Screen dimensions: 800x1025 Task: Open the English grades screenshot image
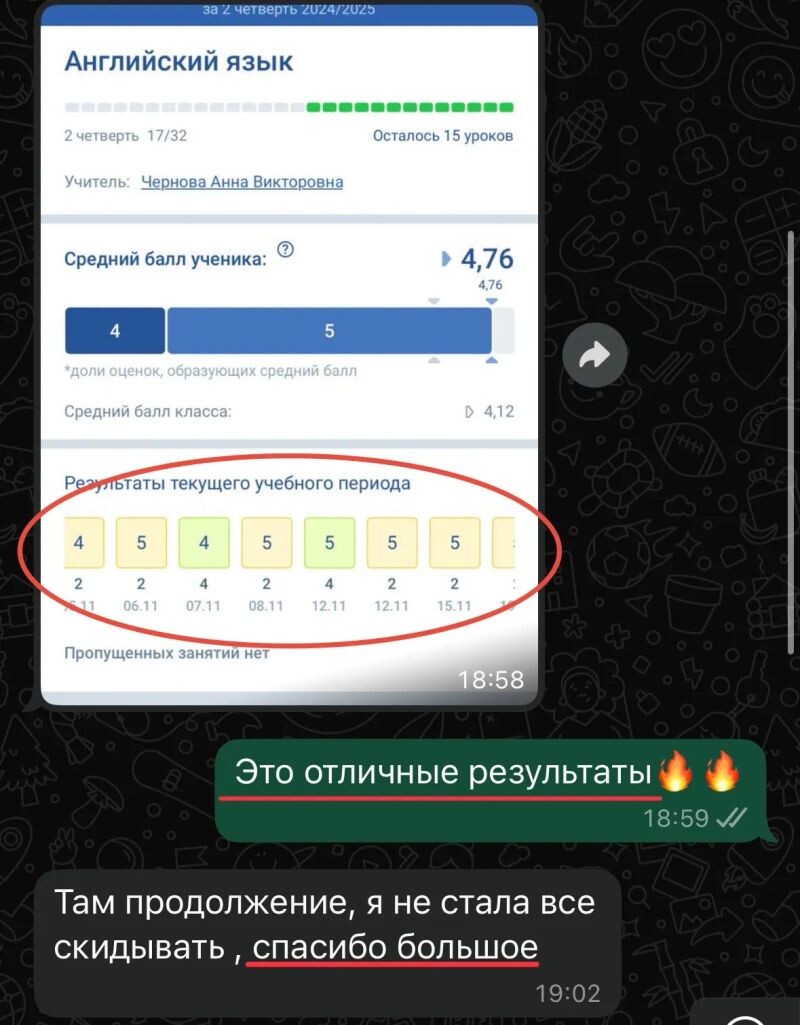coord(289,350)
